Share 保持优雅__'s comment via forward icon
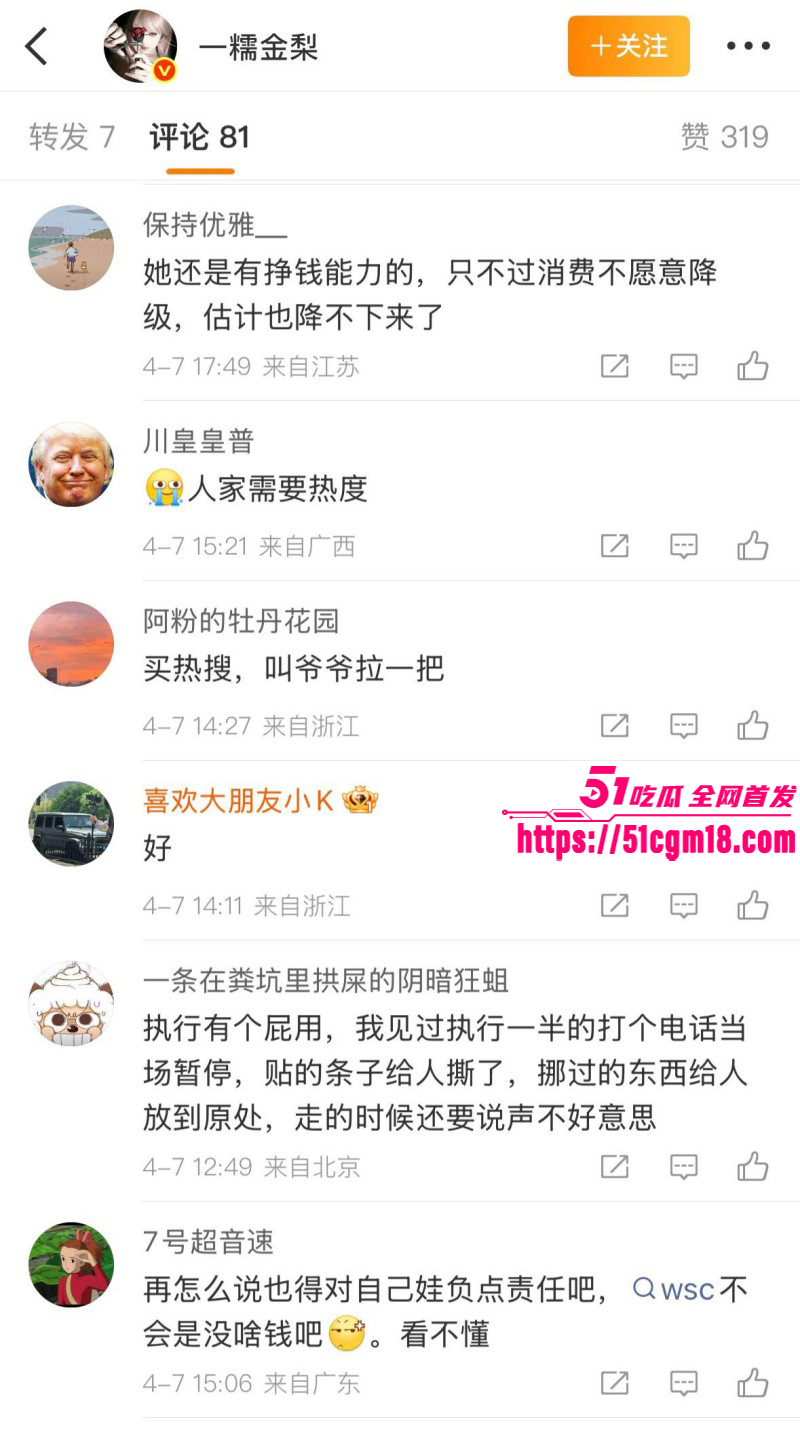 [x=614, y=366]
